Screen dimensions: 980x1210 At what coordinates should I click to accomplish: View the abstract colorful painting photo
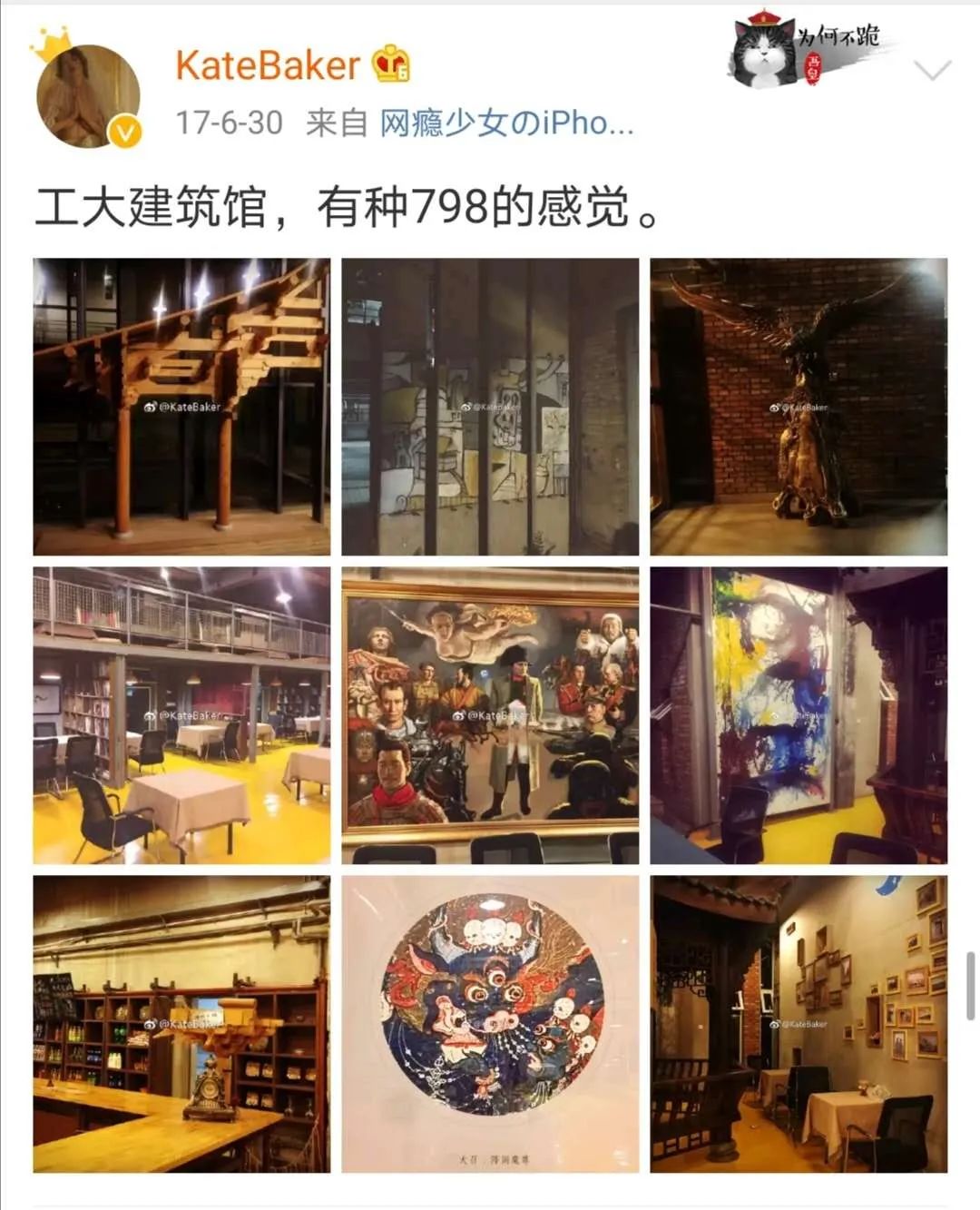click(x=799, y=715)
